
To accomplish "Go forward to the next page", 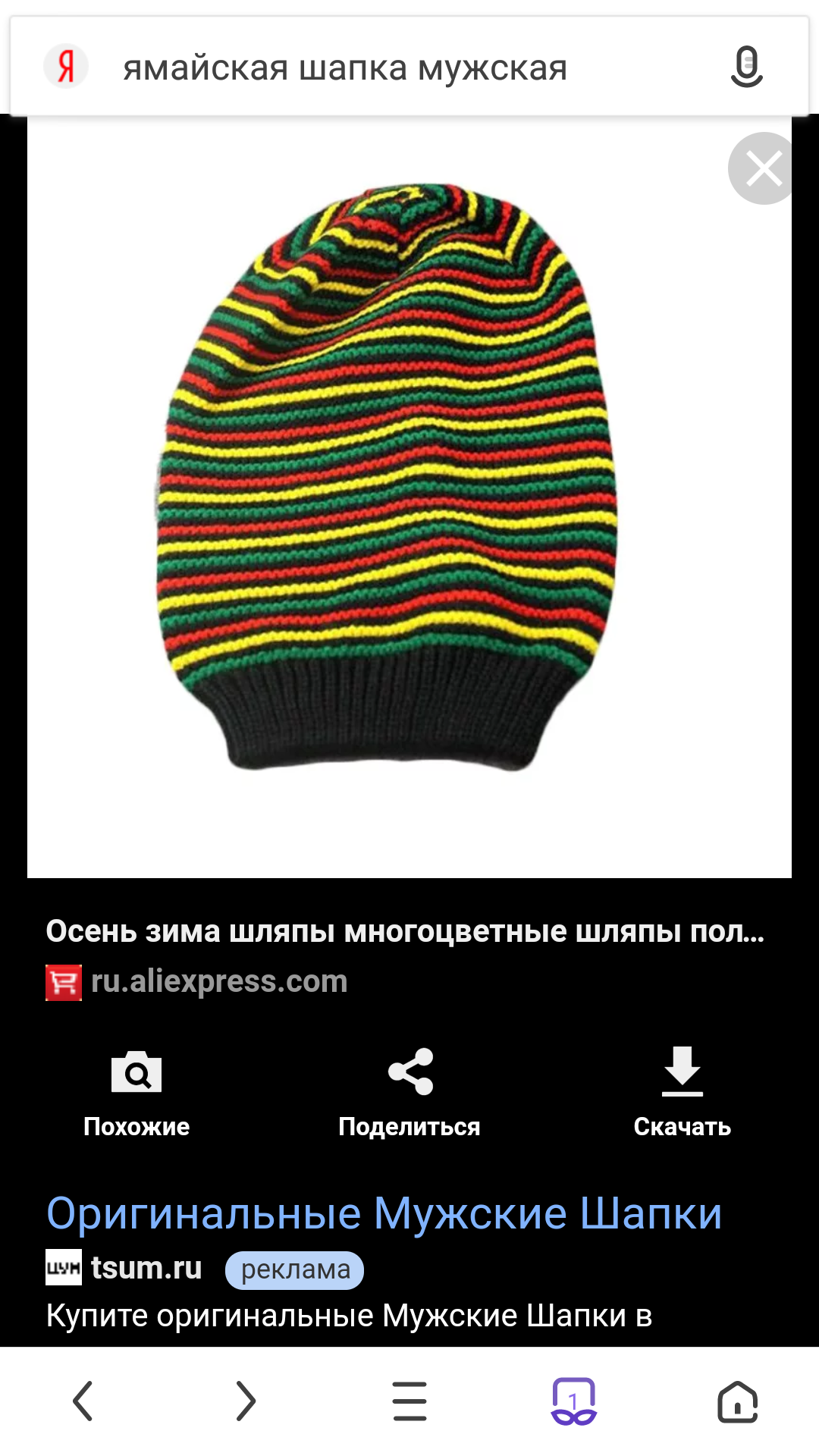I will coord(246,1401).
